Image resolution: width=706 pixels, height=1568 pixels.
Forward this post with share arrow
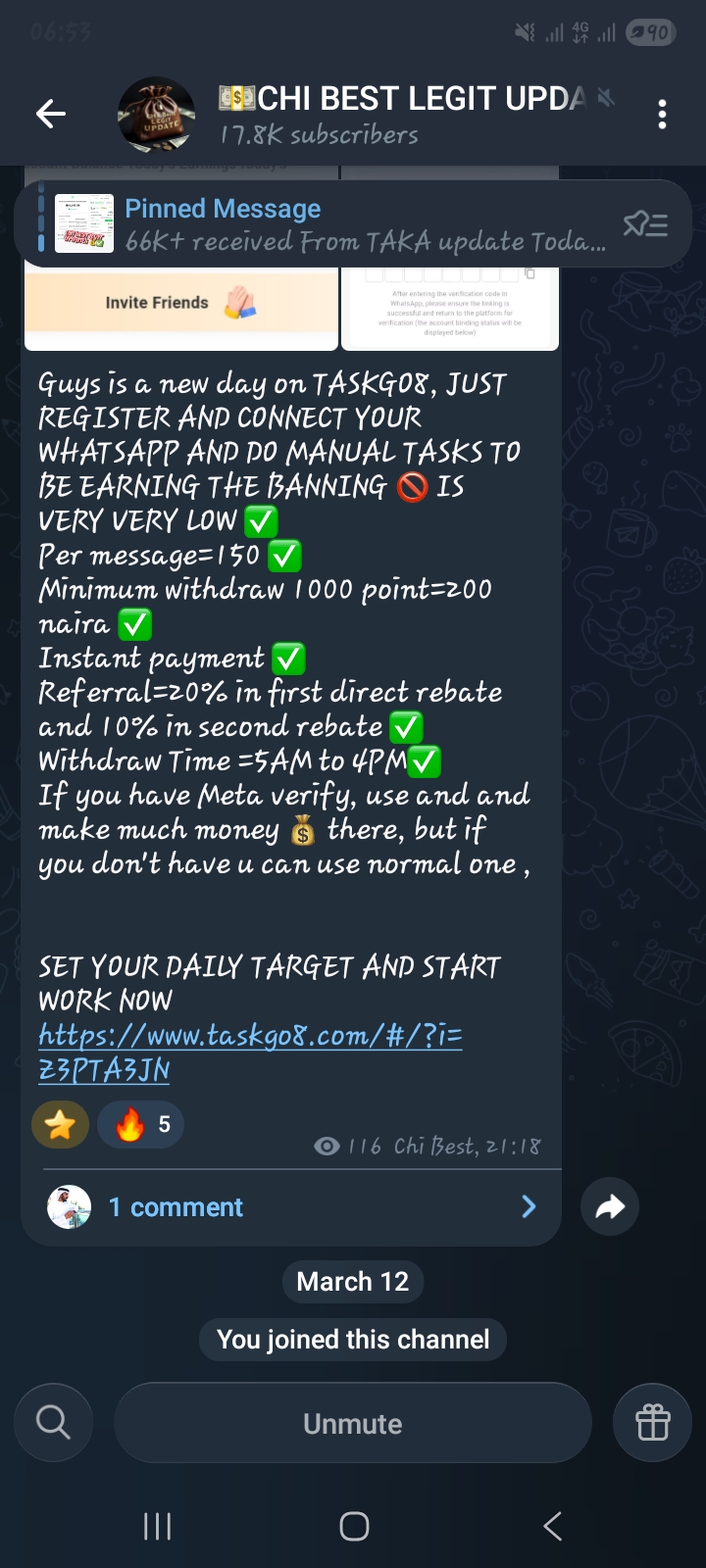[x=610, y=1206]
